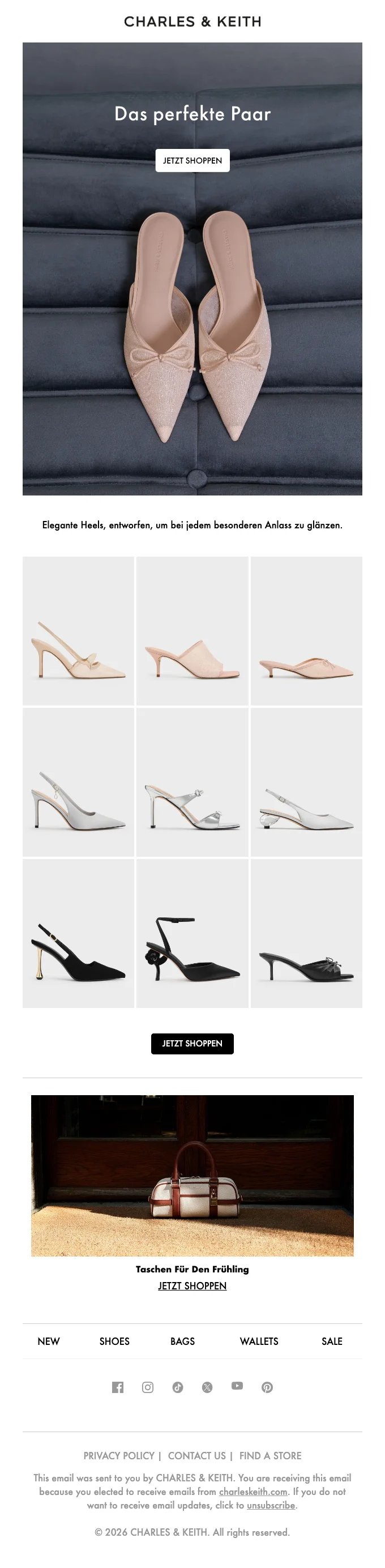This screenshot has width=385, height=1568.
Task: Visit the Instagram profile icon
Action: tap(148, 1387)
